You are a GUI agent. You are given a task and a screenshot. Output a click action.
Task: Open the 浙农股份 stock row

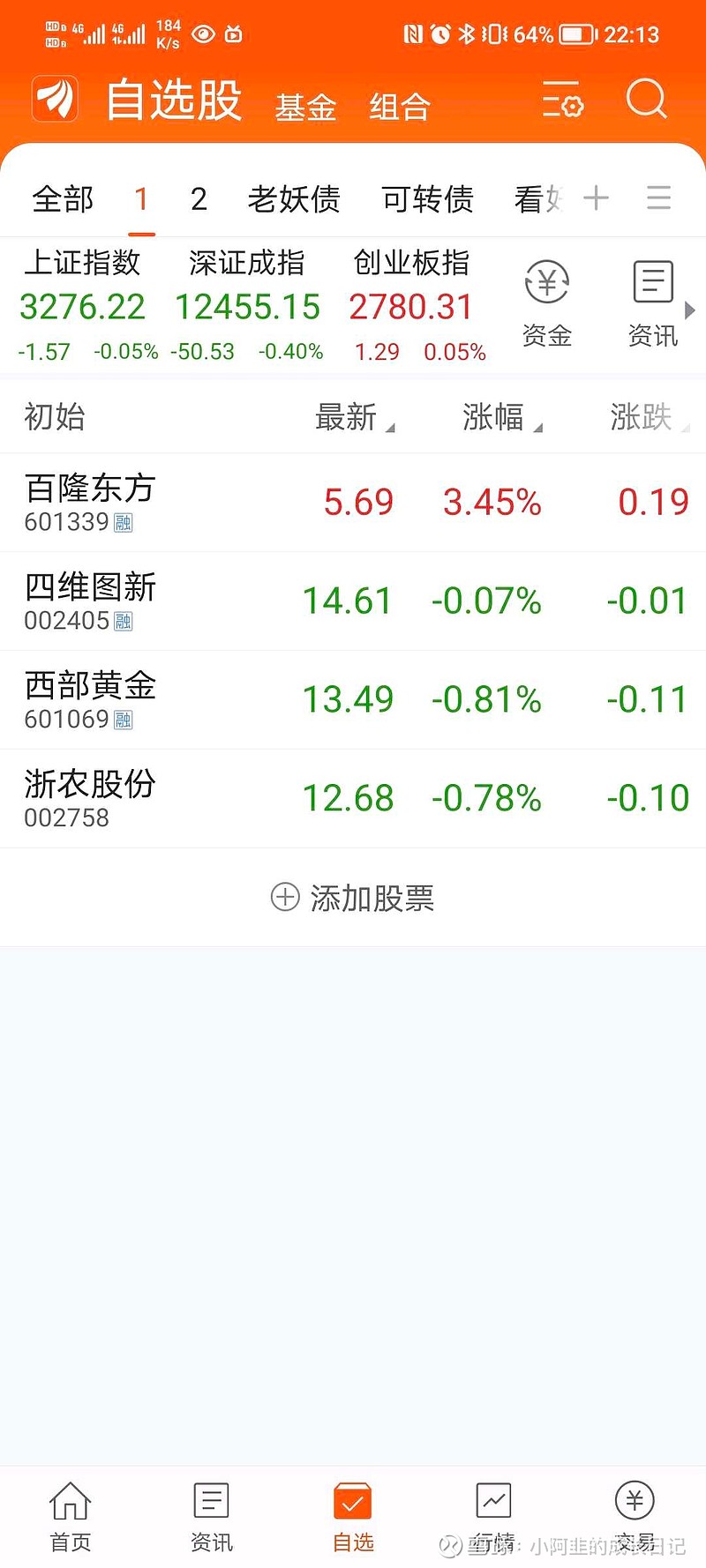coord(353,799)
